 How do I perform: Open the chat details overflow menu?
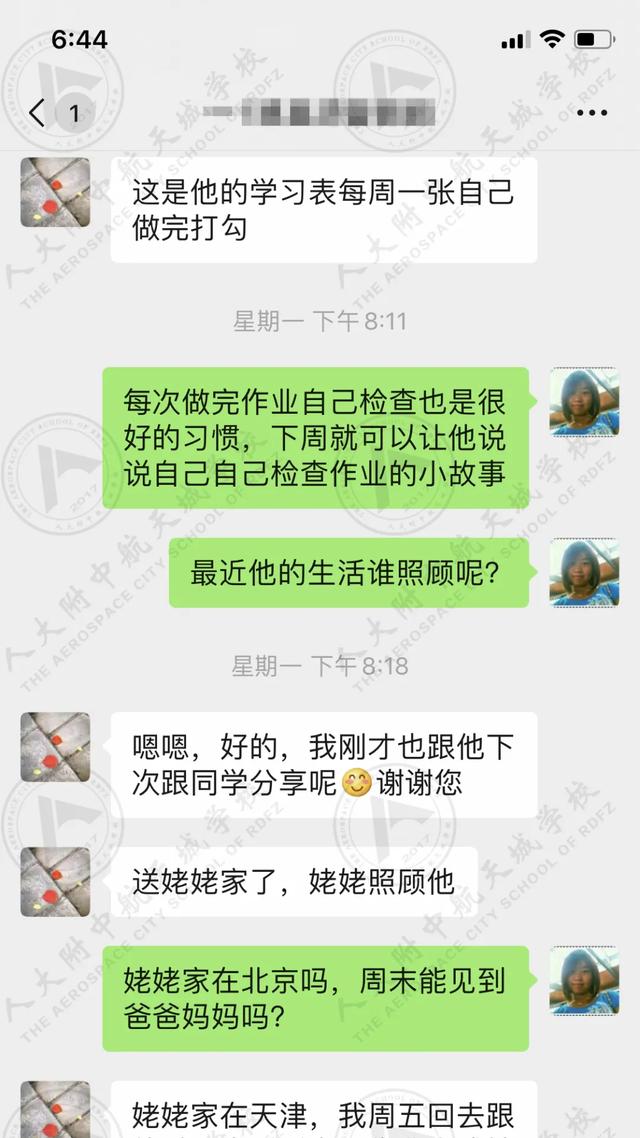[592, 113]
